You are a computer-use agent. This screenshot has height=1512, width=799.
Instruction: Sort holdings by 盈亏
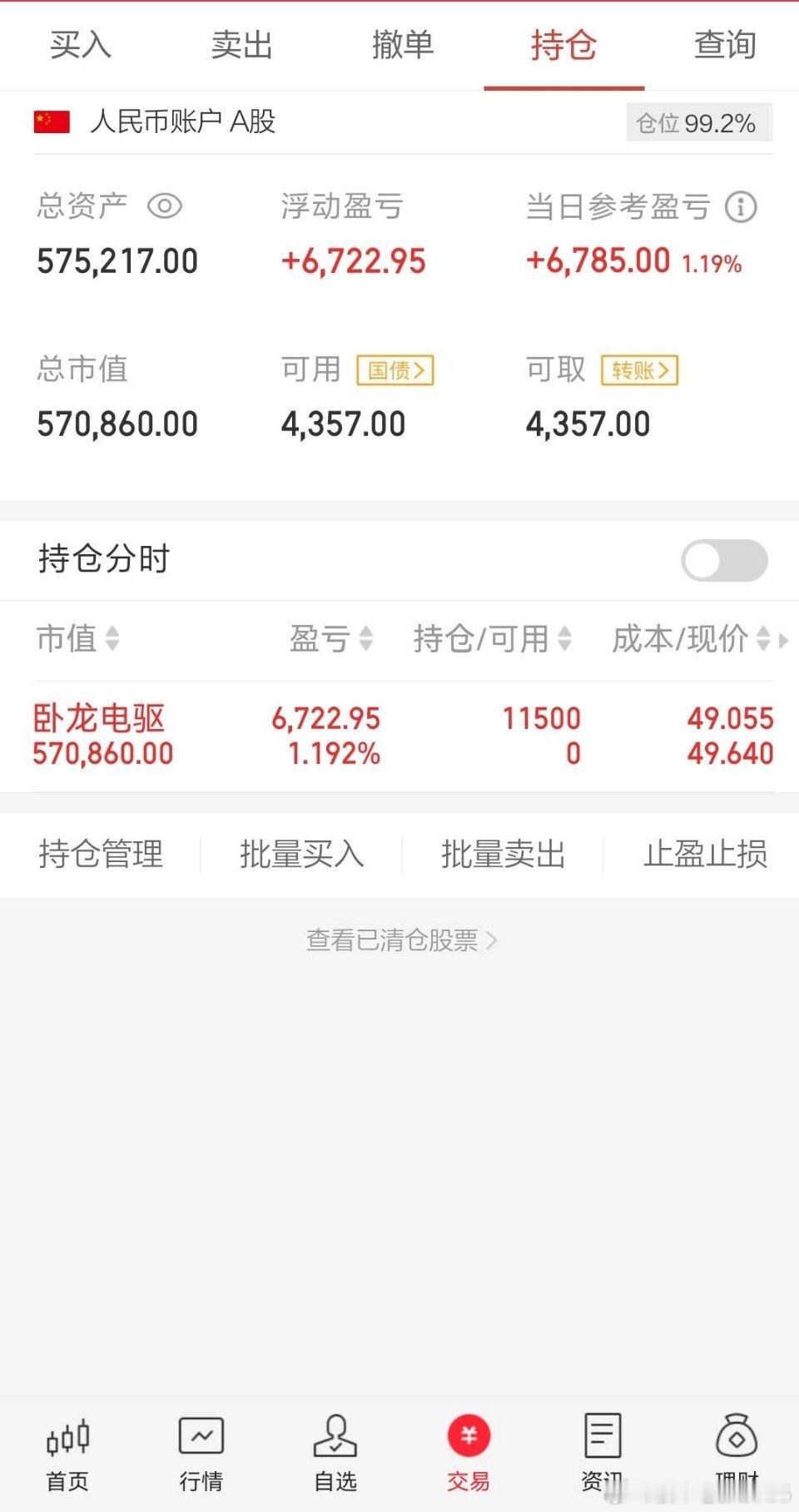[330, 639]
